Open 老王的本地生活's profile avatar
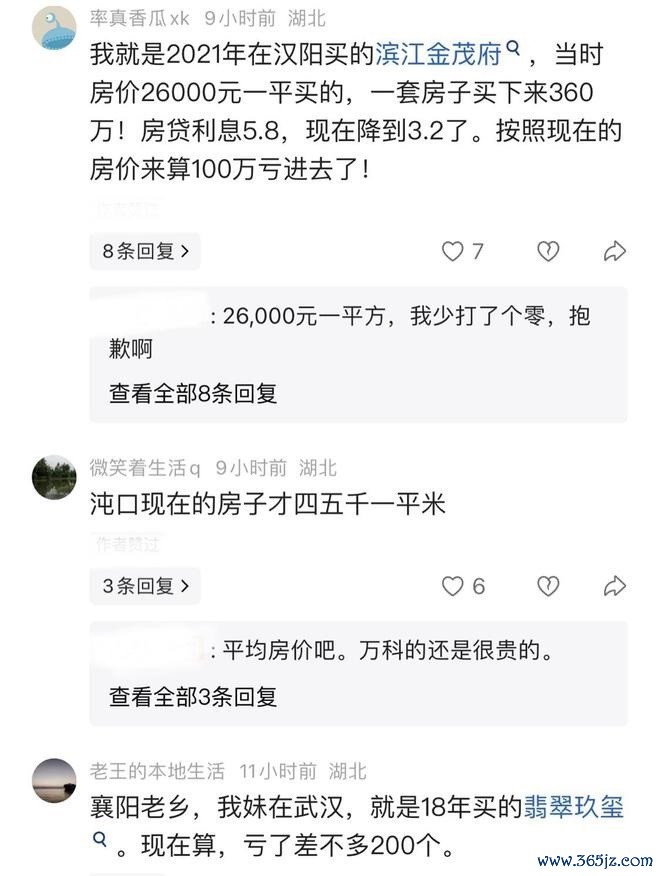 [x=55, y=781]
